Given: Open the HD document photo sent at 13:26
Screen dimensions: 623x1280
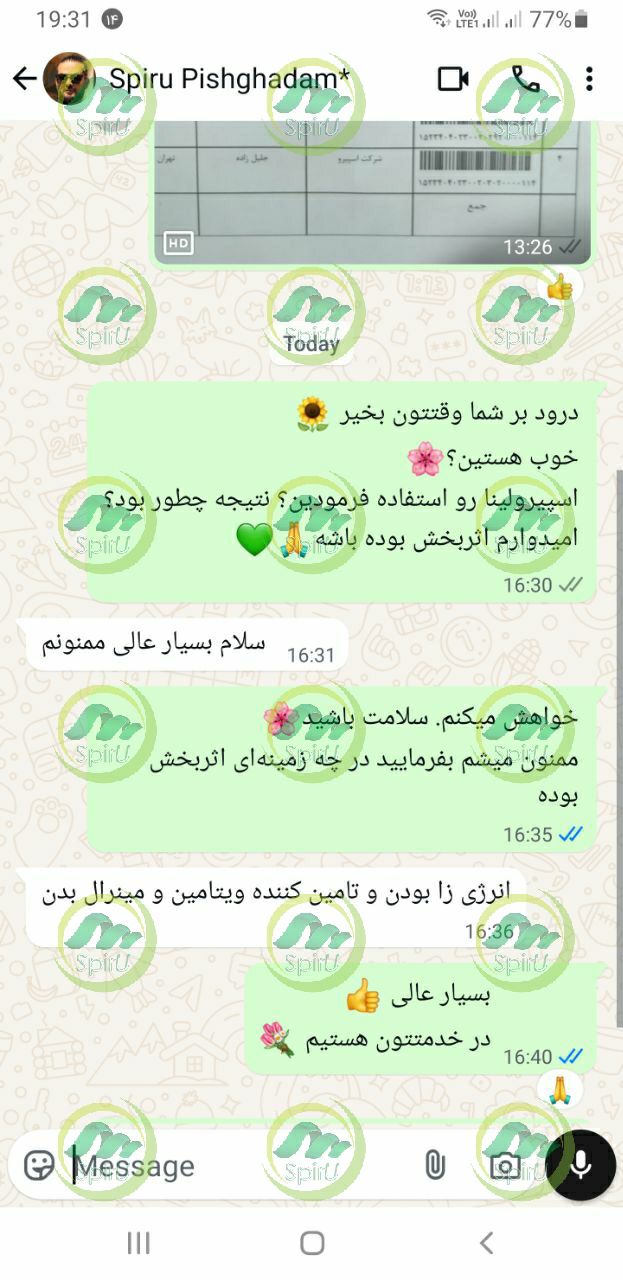Looking at the screenshot, I should 372,190.
